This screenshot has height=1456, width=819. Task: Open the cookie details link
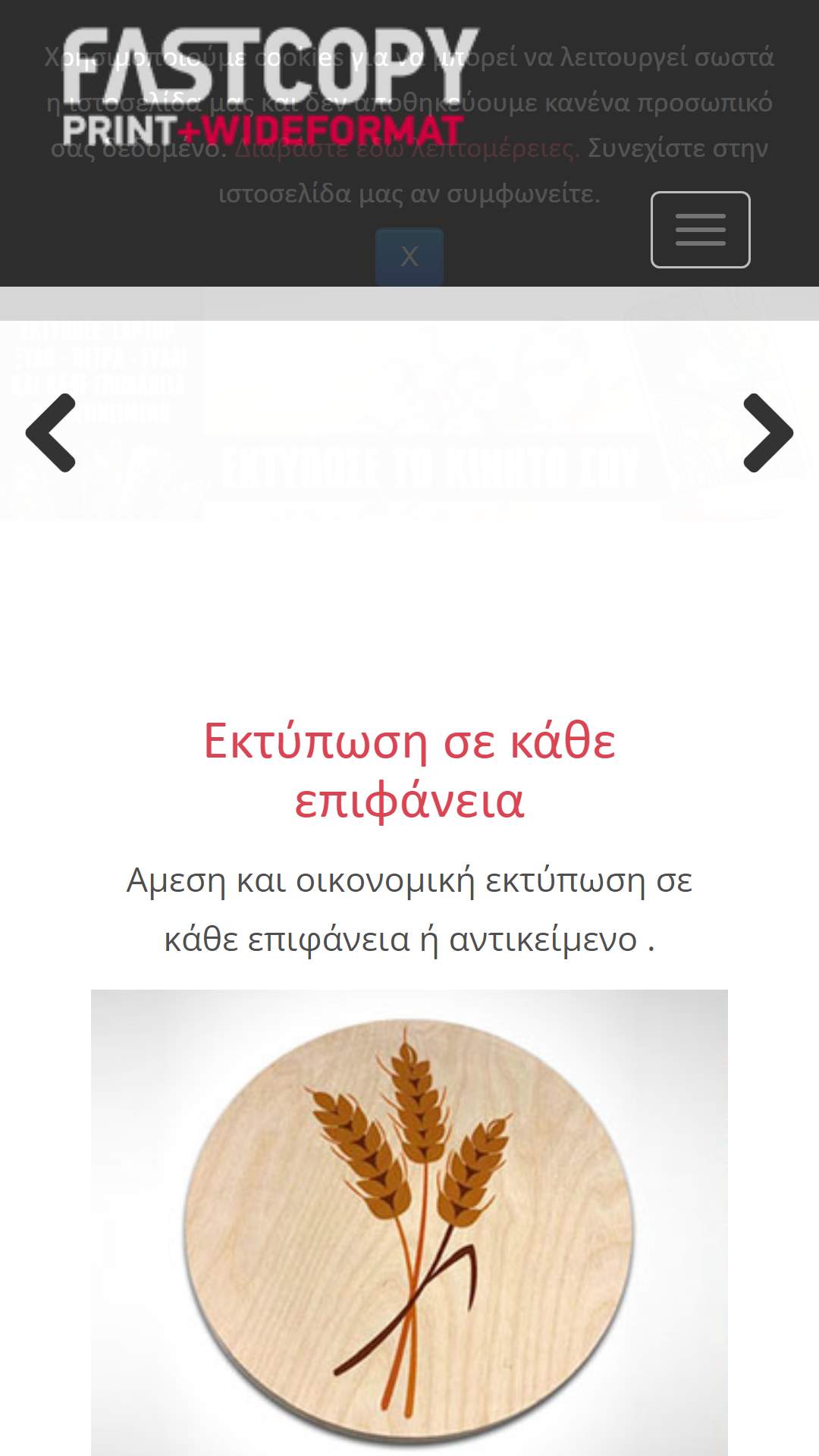[407, 149]
